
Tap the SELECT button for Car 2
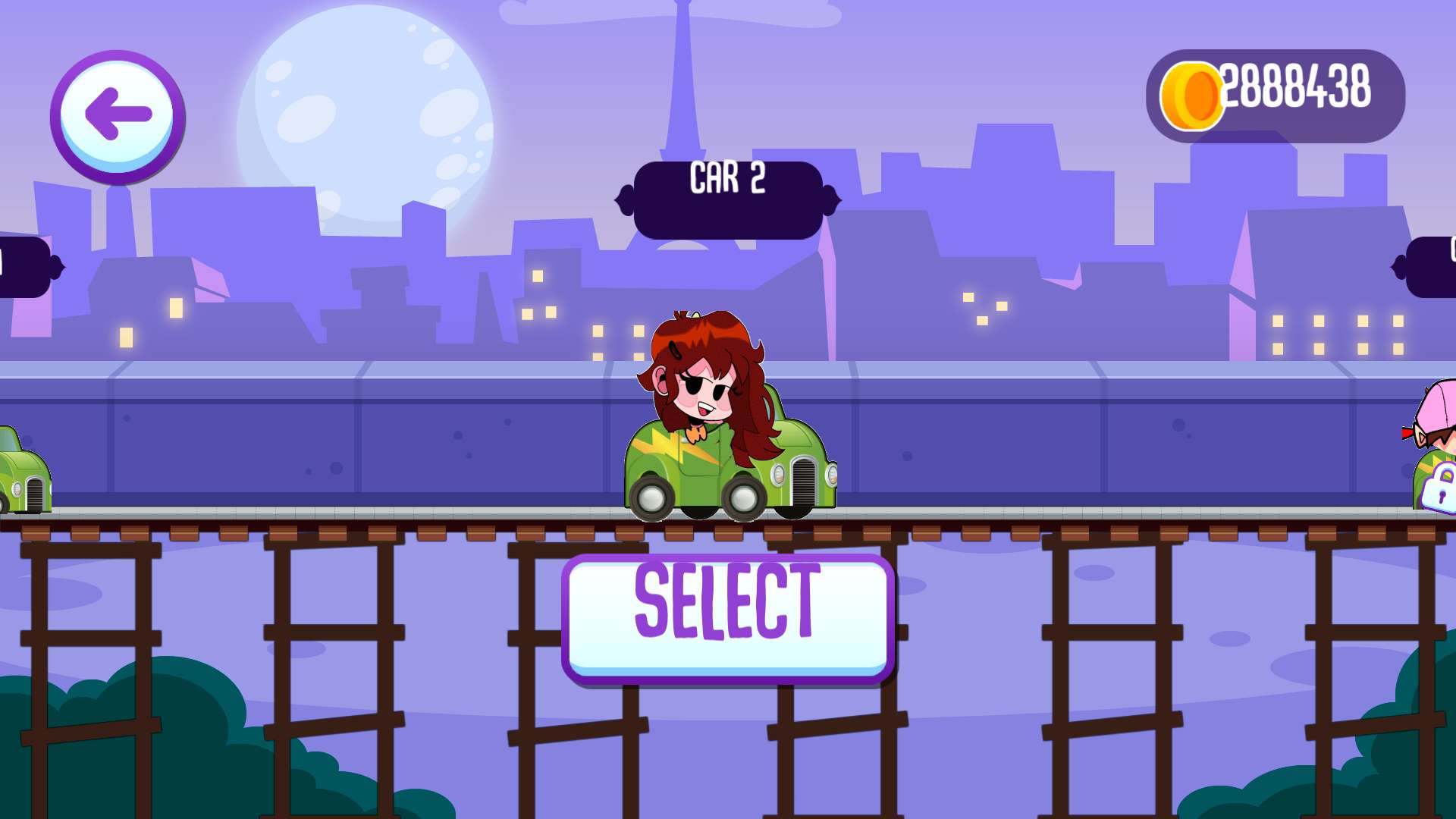point(727,618)
